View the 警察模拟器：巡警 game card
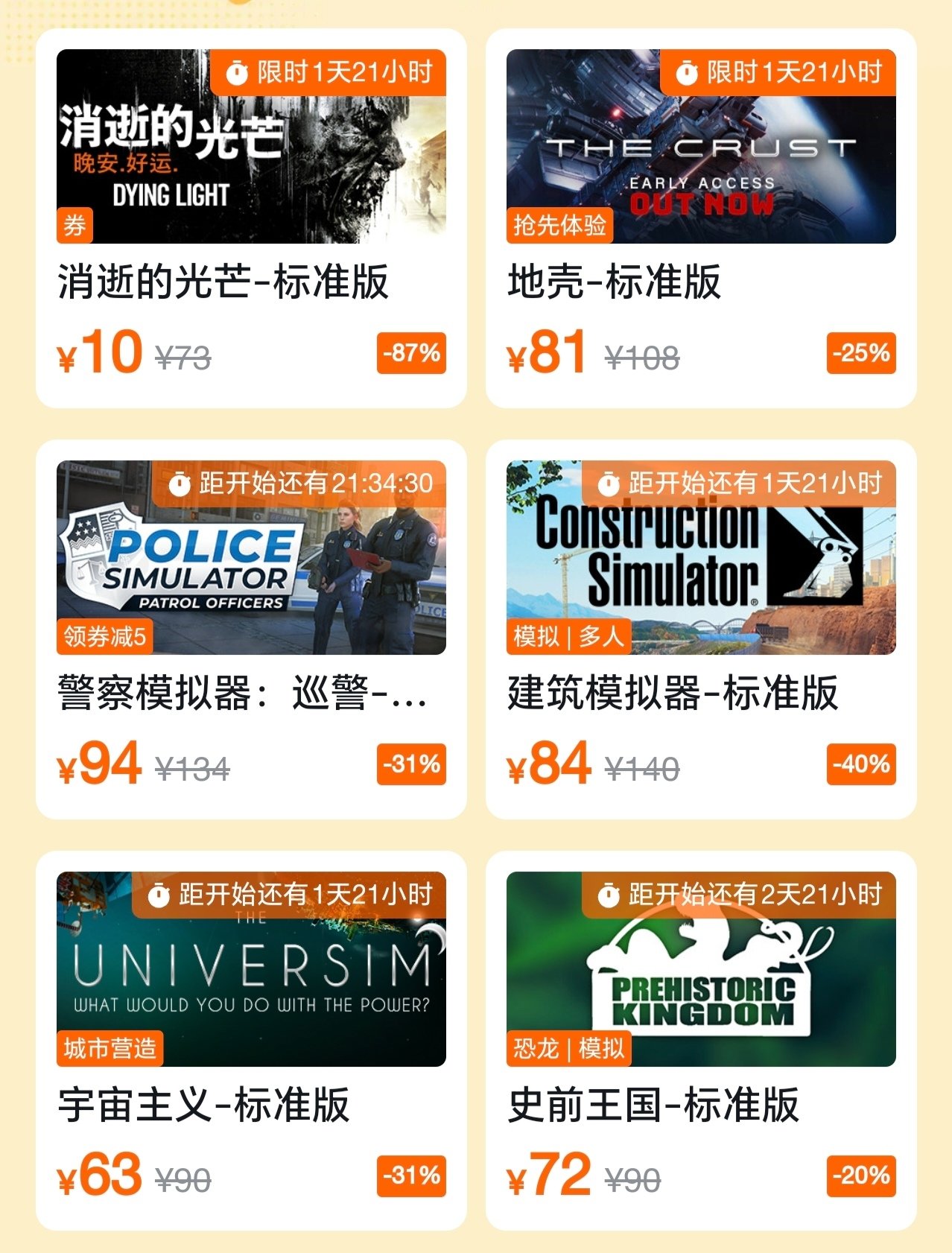This screenshot has height=1253, width=952. (x=251, y=630)
